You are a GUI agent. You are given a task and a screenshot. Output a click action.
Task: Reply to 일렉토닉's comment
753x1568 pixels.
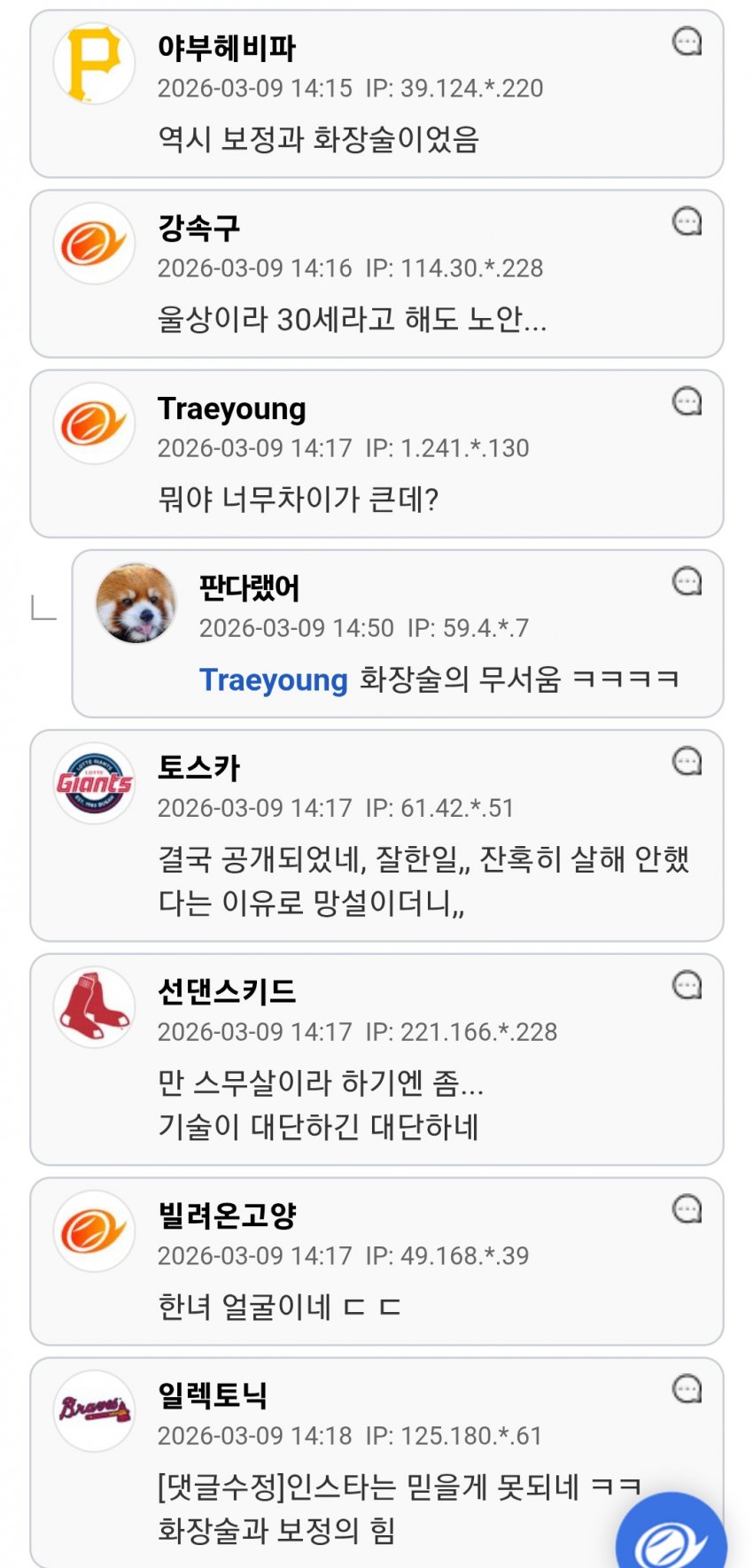pyautogui.click(x=687, y=1389)
